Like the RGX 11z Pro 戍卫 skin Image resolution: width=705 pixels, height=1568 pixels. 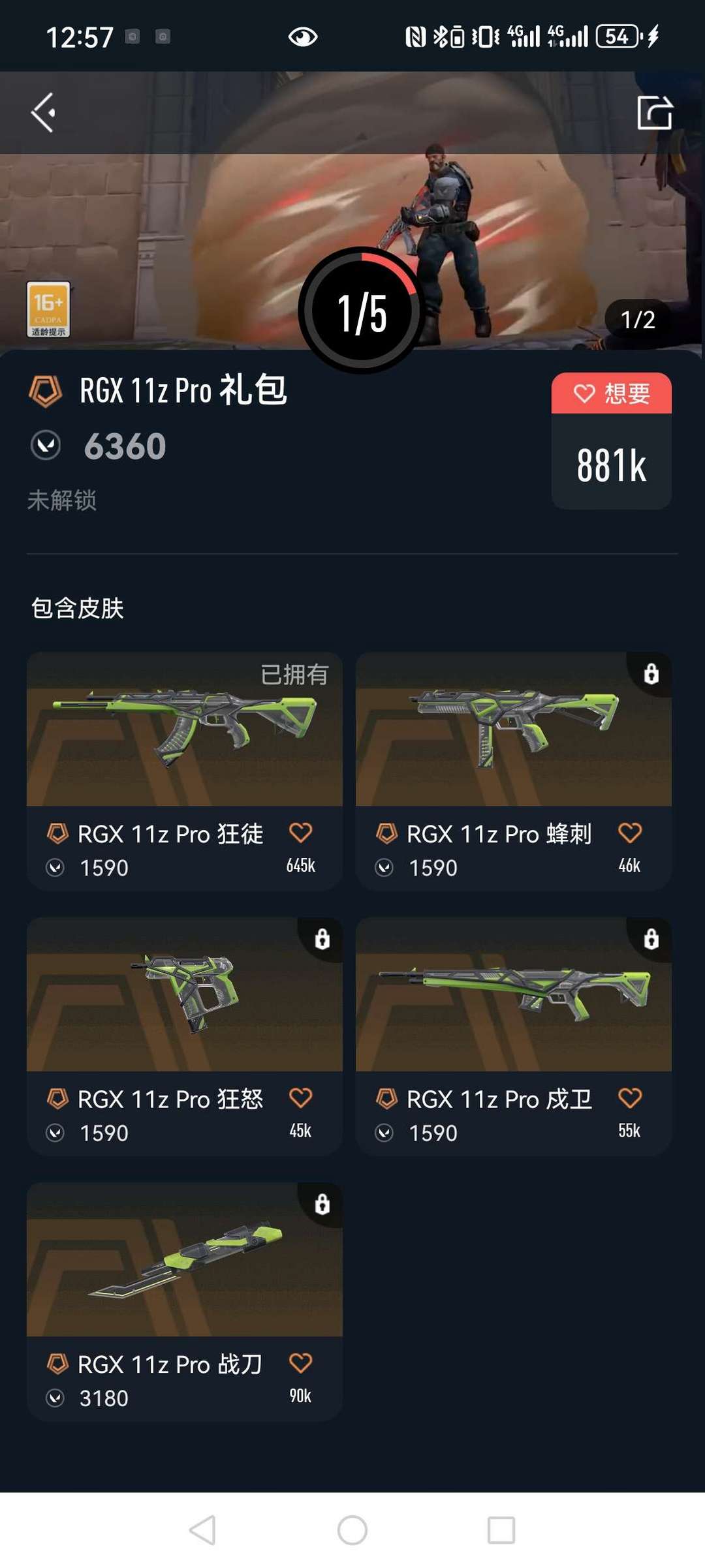(x=630, y=1098)
